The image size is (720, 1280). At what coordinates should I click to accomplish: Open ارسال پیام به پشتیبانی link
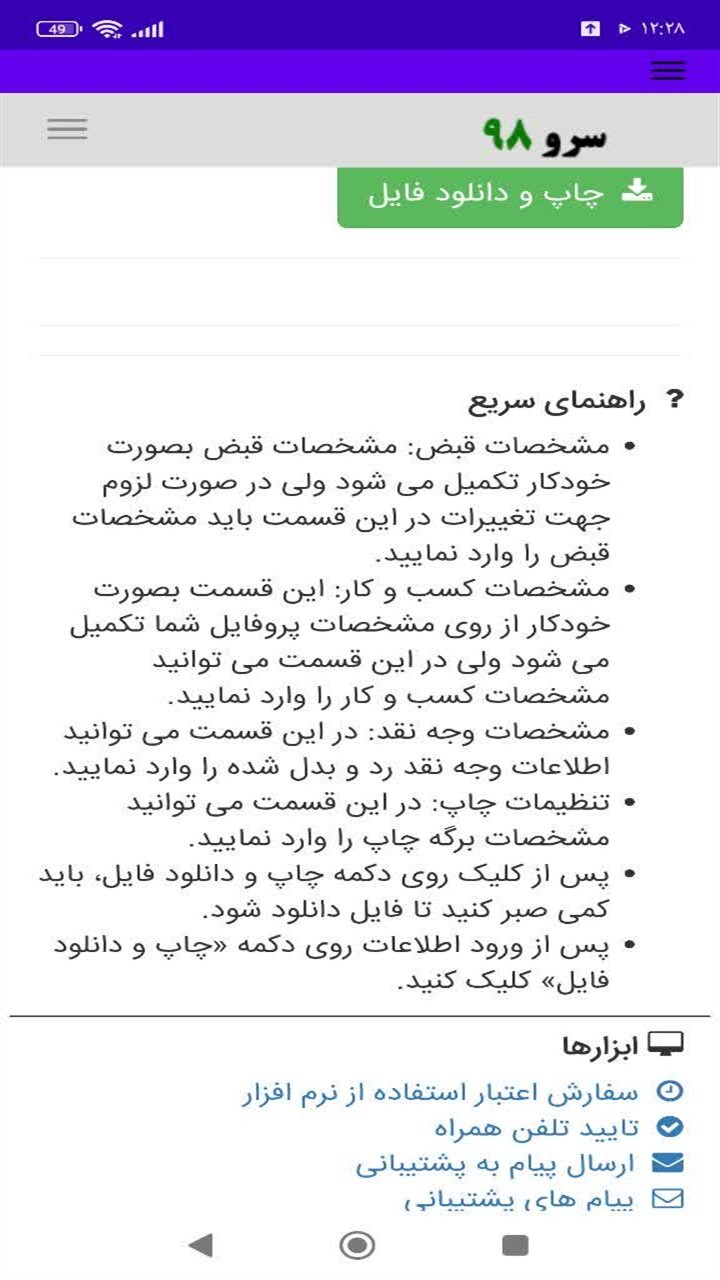tap(520, 1164)
